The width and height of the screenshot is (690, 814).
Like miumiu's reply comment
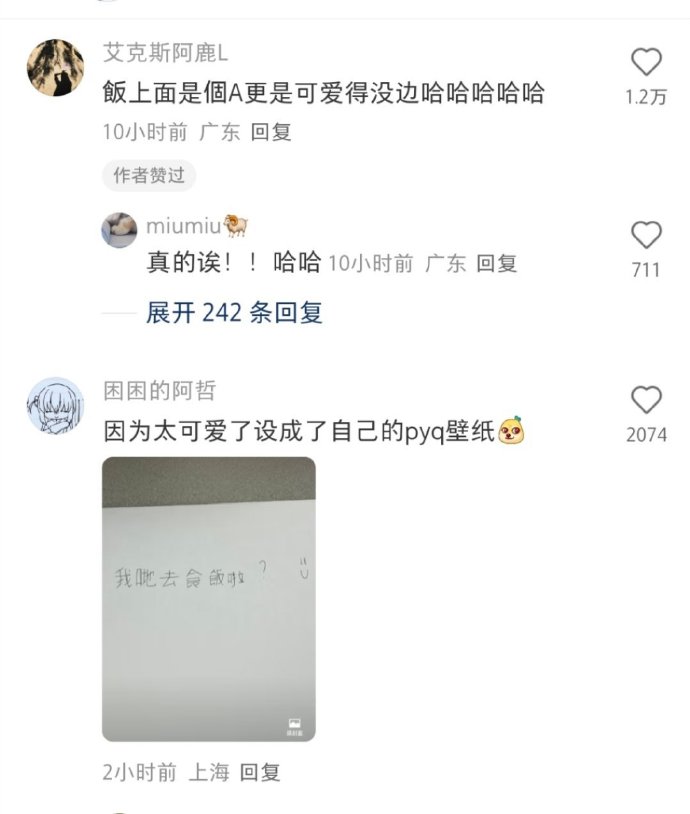646,236
